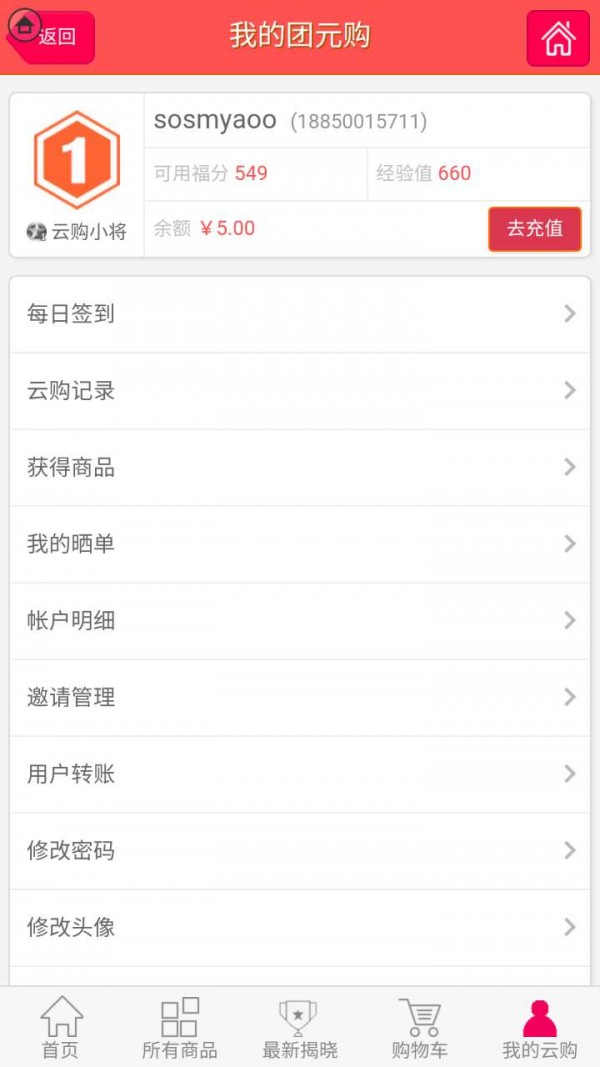The height and width of the screenshot is (1067, 600).
Task: Go to the 购物车 shopping cart tab
Action: tap(420, 1027)
